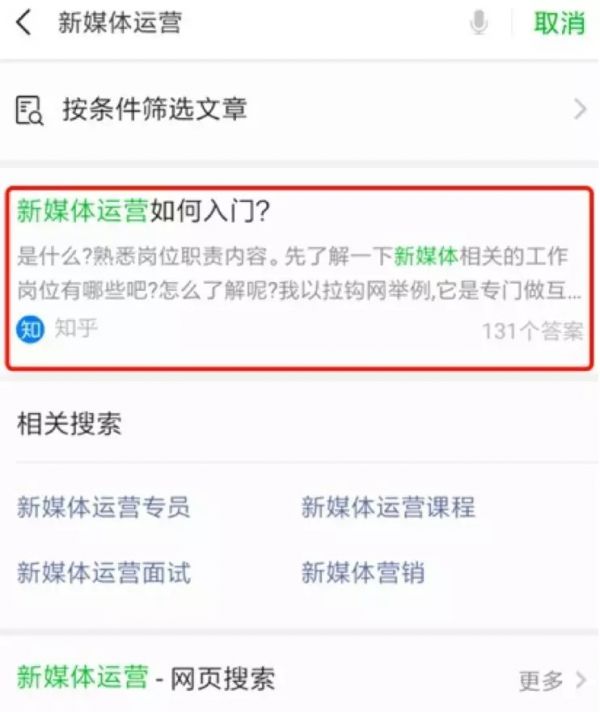Select related search 新媒体运营课程
Image resolution: width=600 pixels, height=712 pixels.
click(x=387, y=507)
